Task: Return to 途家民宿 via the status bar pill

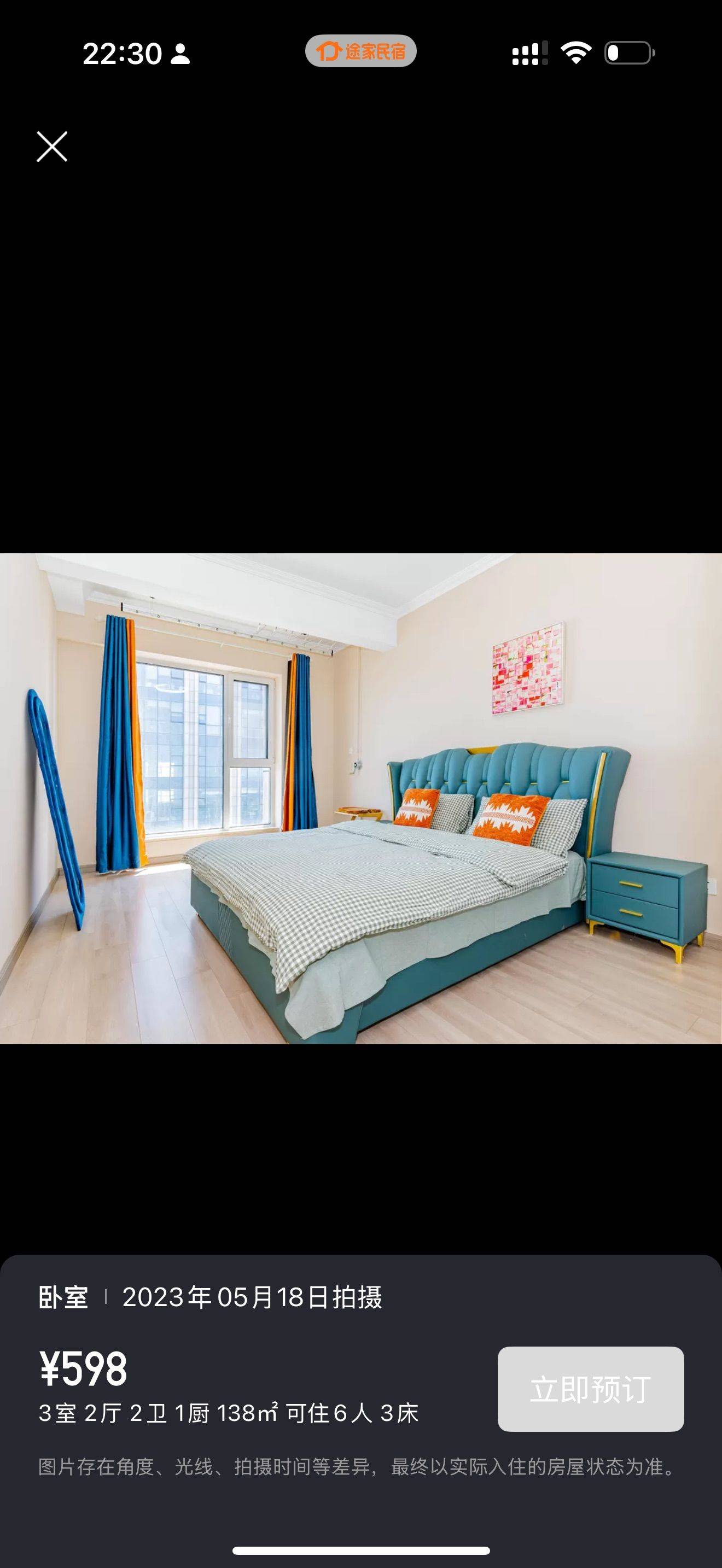Action: [x=360, y=51]
